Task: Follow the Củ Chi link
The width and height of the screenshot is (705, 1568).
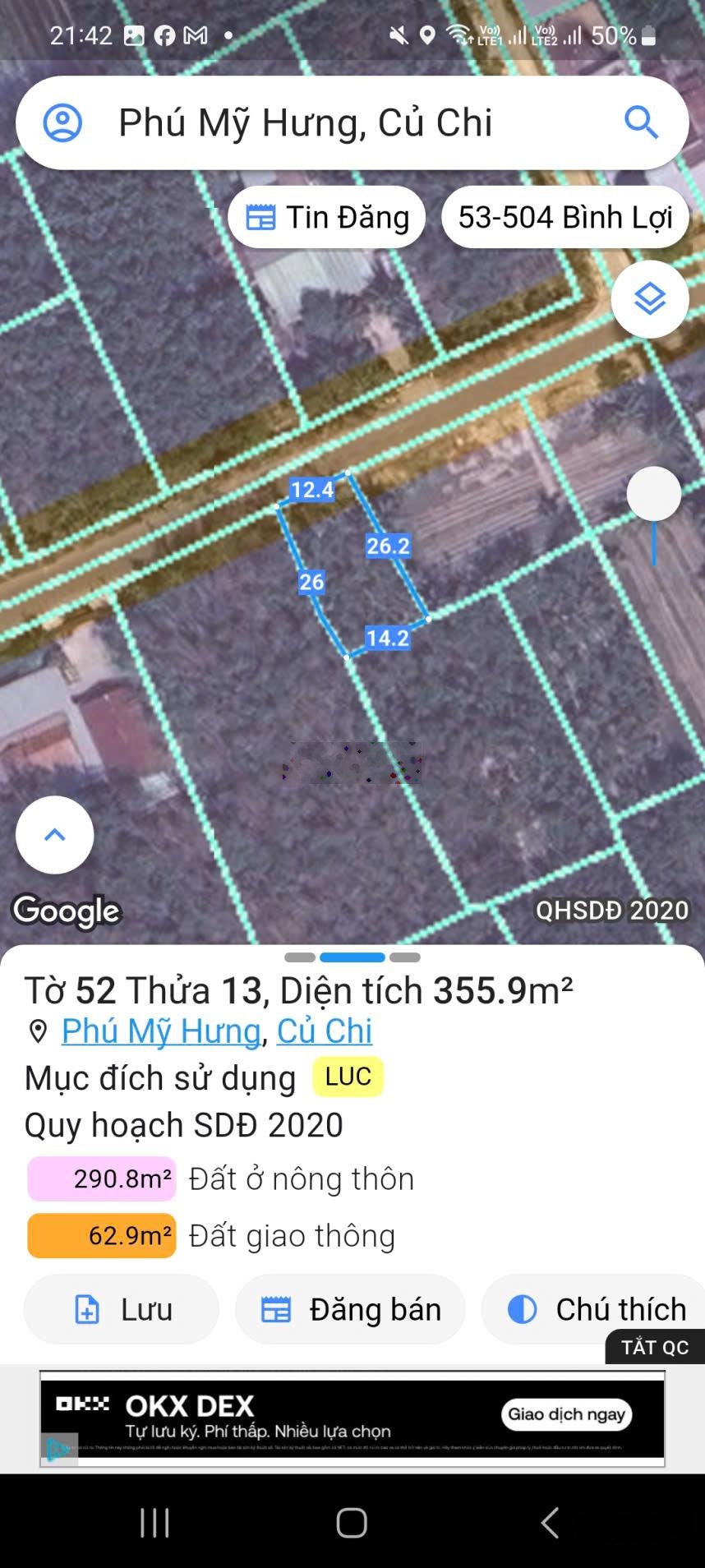Action: pyautogui.click(x=325, y=1031)
